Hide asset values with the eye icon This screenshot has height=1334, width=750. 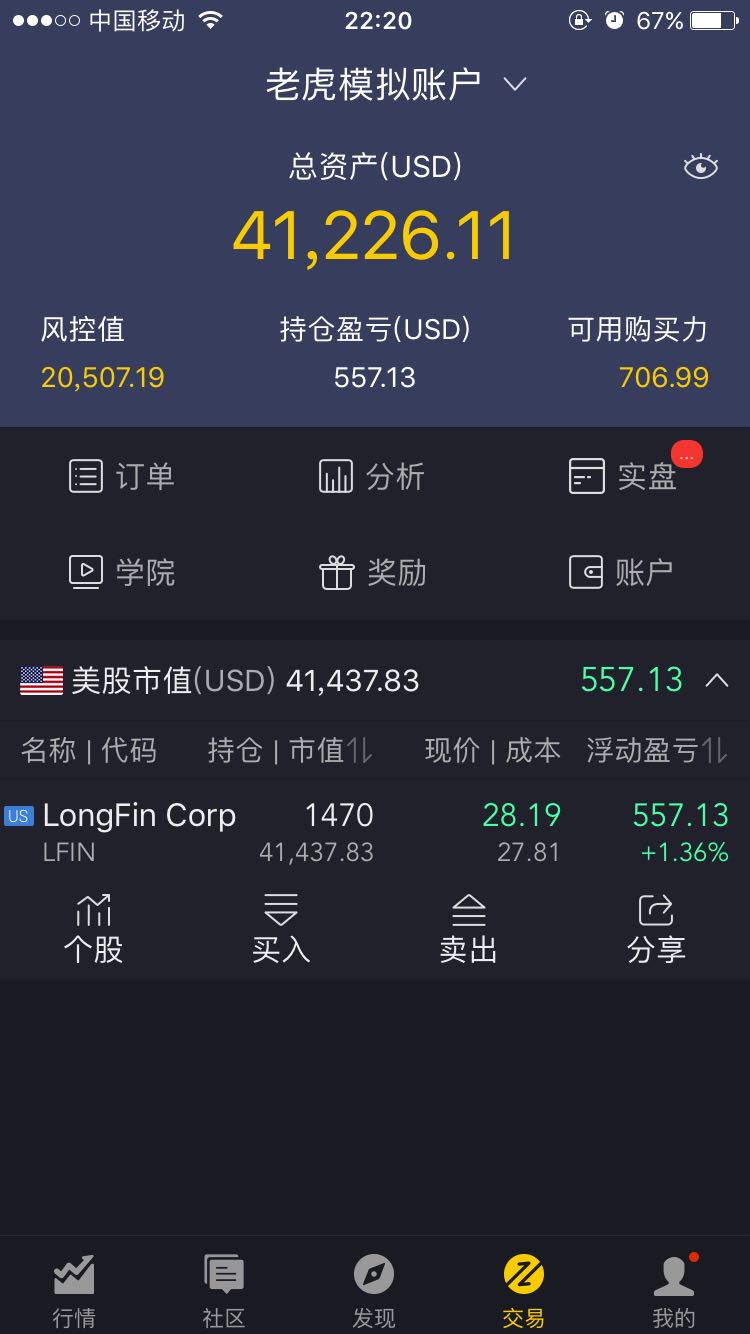(700, 167)
